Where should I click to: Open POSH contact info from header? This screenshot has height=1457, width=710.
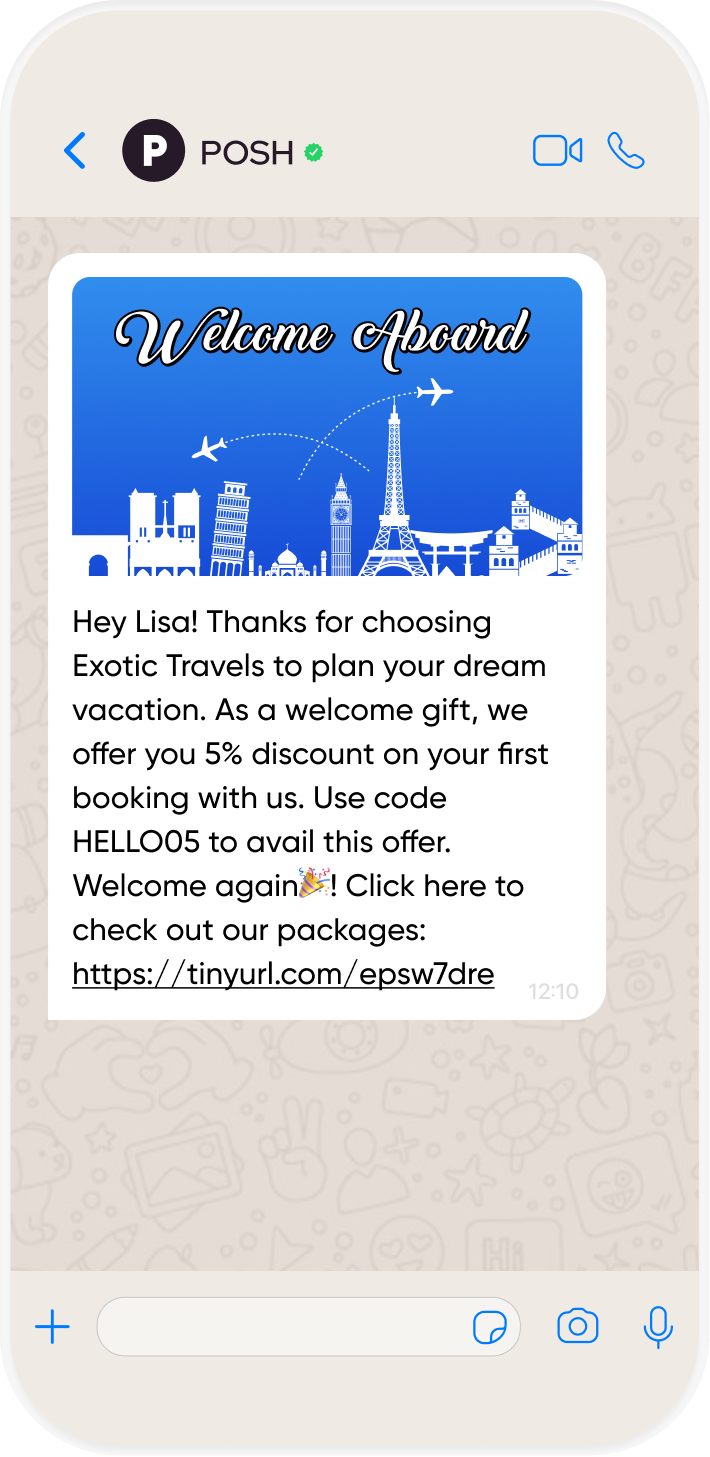click(x=247, y=152)
